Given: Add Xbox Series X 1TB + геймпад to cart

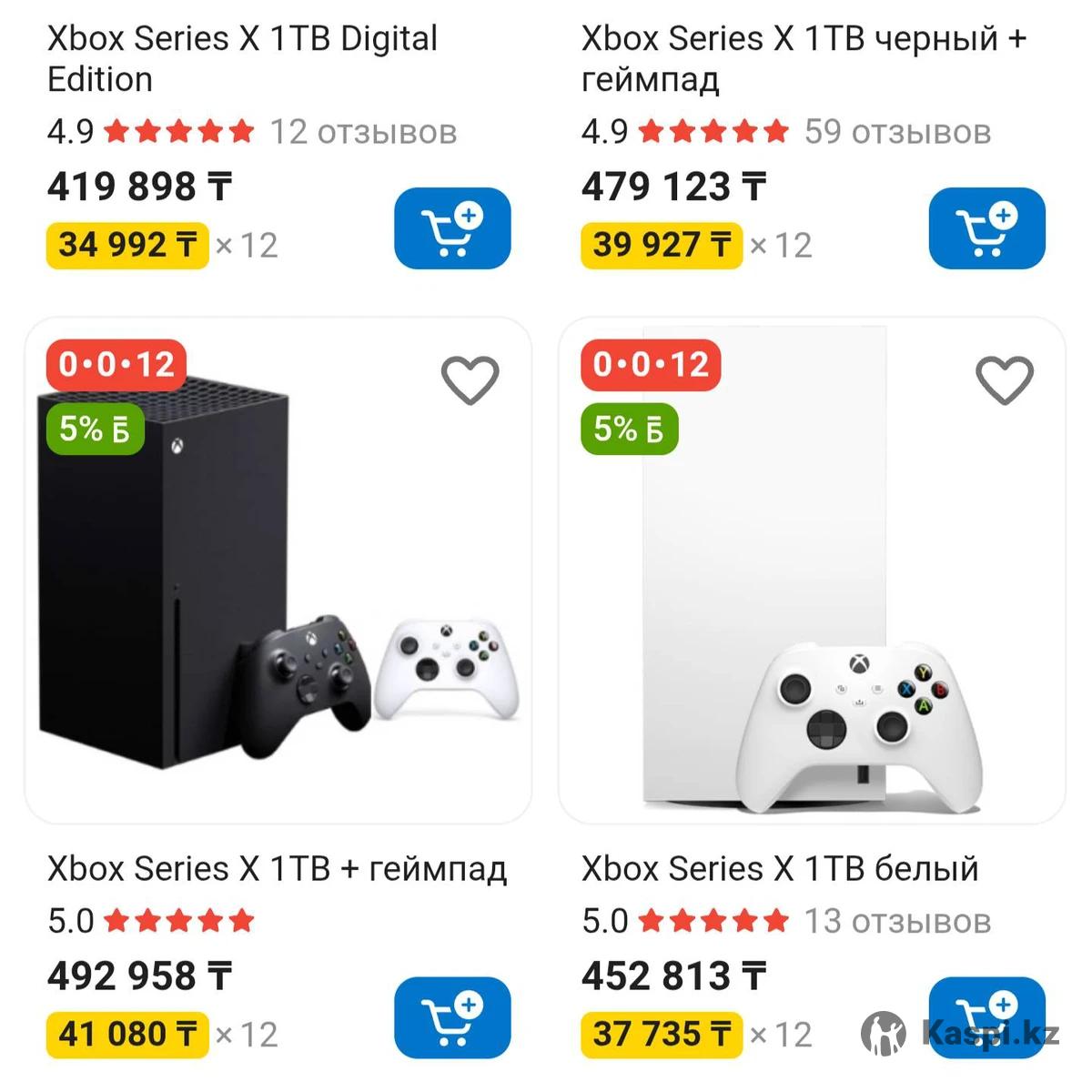Looking at the screenshot, I should [x=452, y=1017].
